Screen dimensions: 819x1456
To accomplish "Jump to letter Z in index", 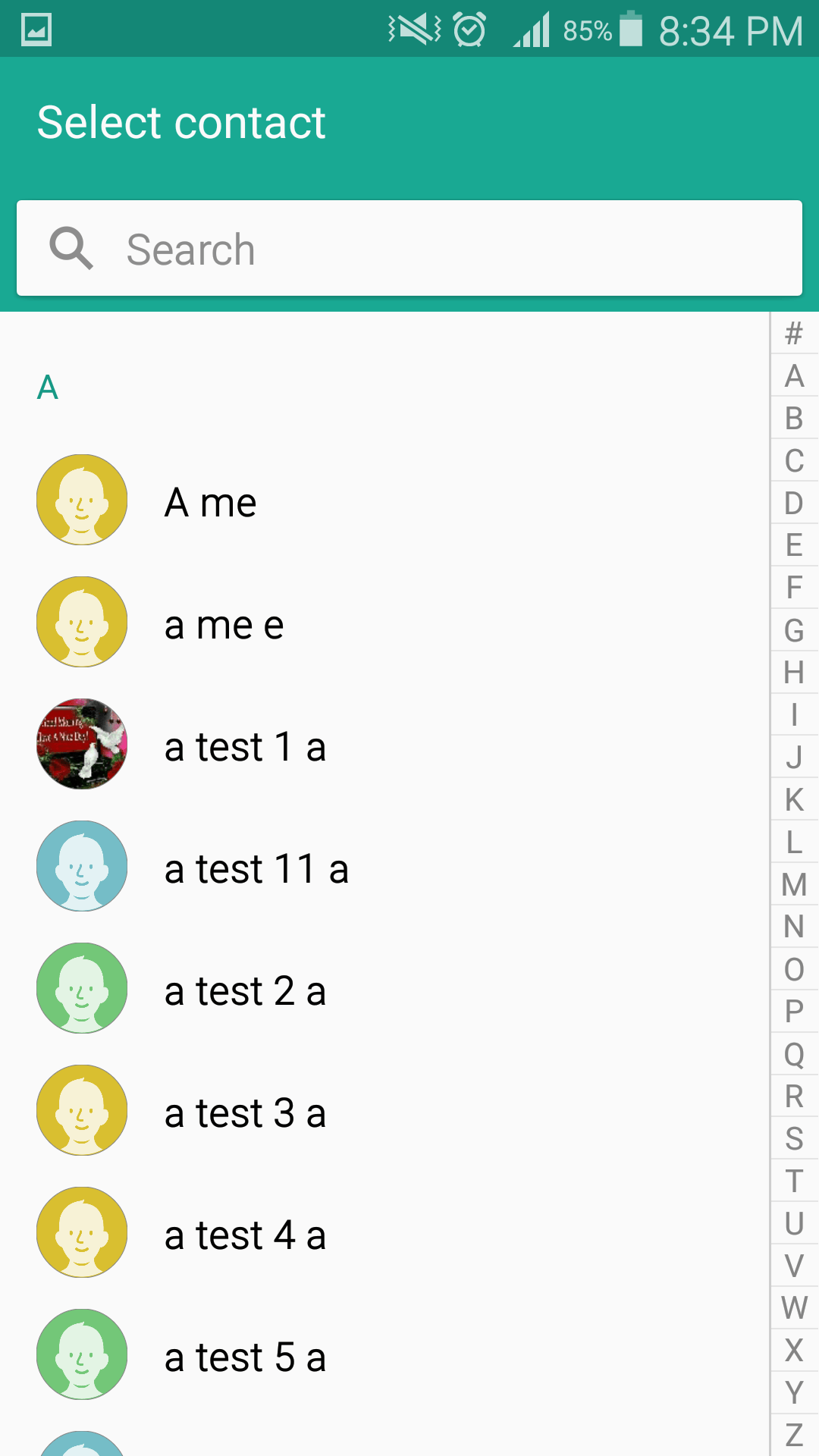I will pyautogui.click(x=794, y=1435).
